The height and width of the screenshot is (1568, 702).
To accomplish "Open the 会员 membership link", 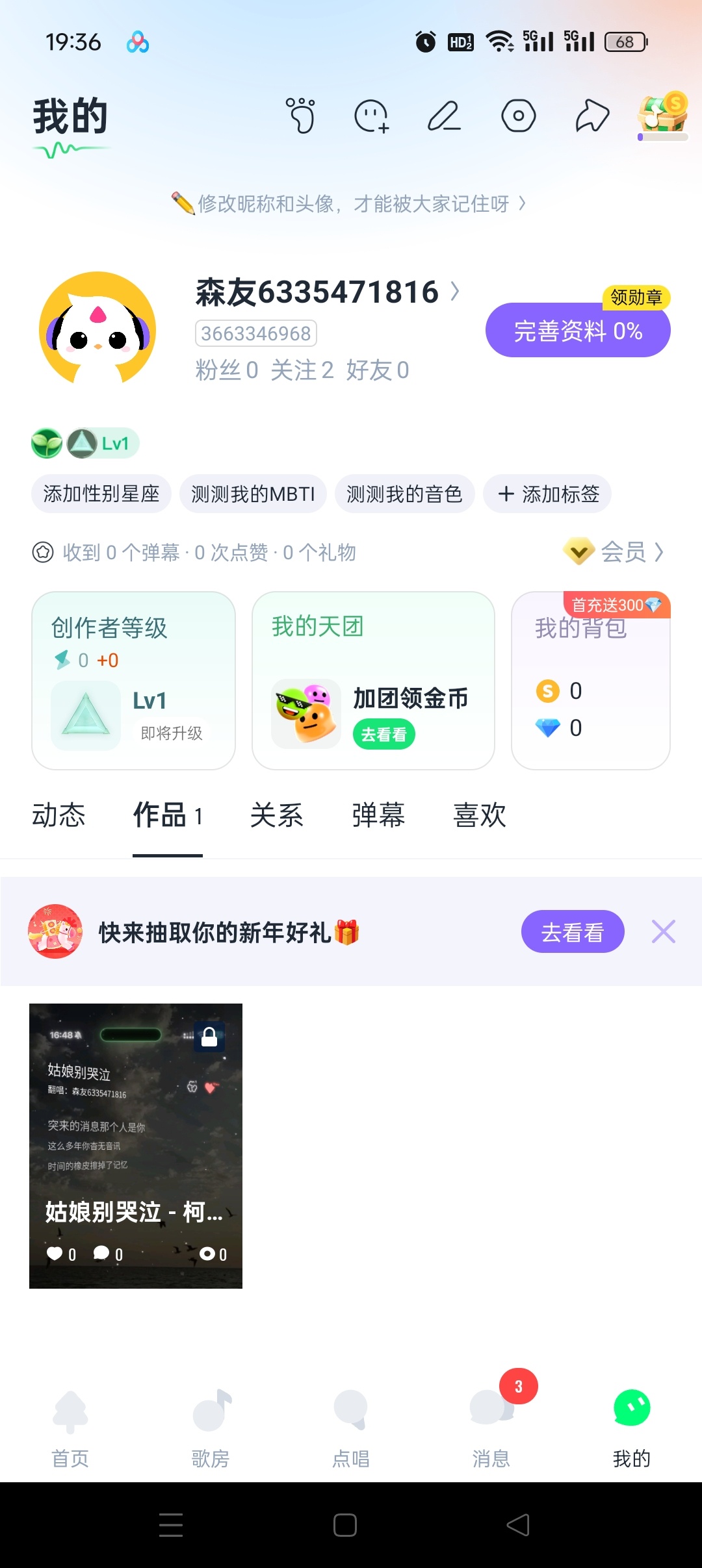I will point(614,552).
